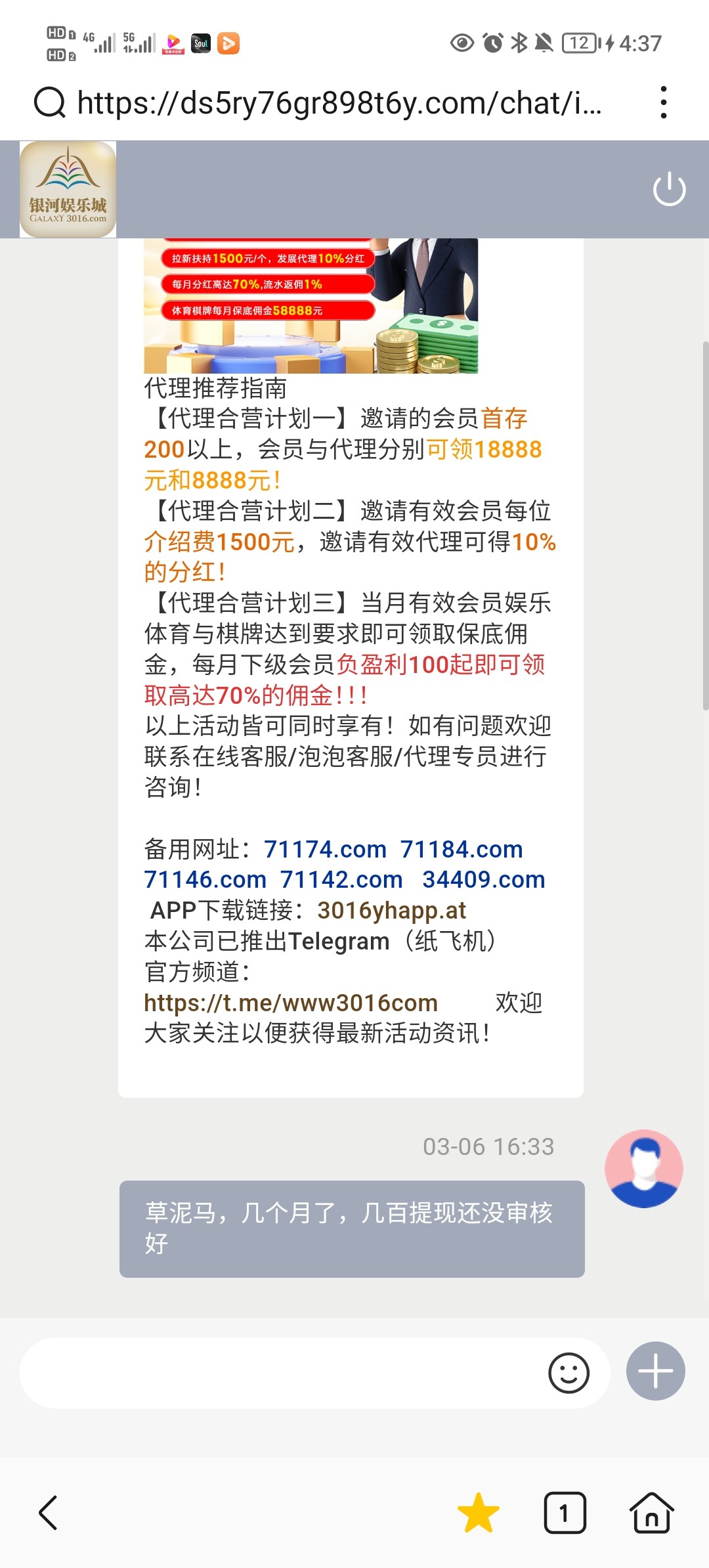
Task: Open the 3016yhapp.at app download link
Action: point(391,910)
